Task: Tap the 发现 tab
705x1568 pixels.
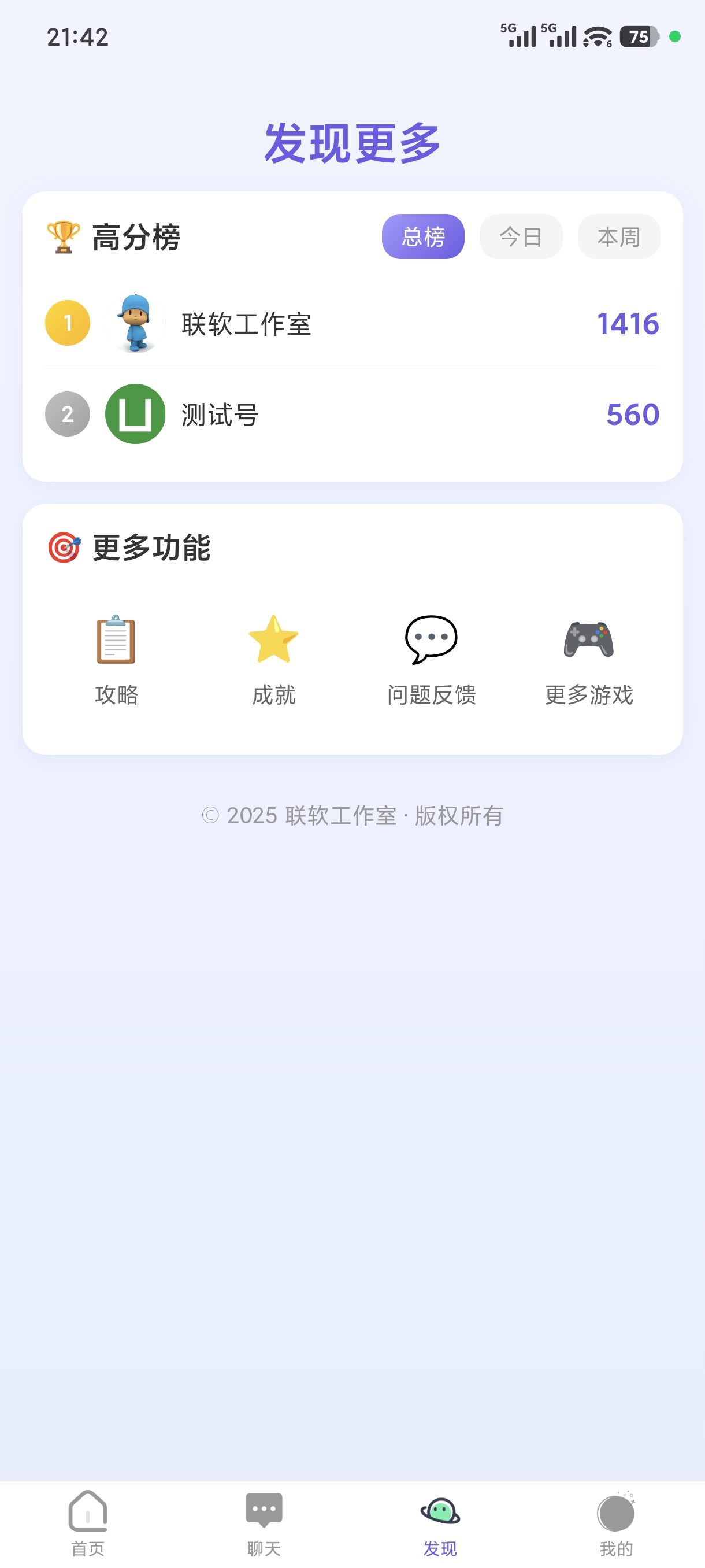Action: (x=440, y=1523)
